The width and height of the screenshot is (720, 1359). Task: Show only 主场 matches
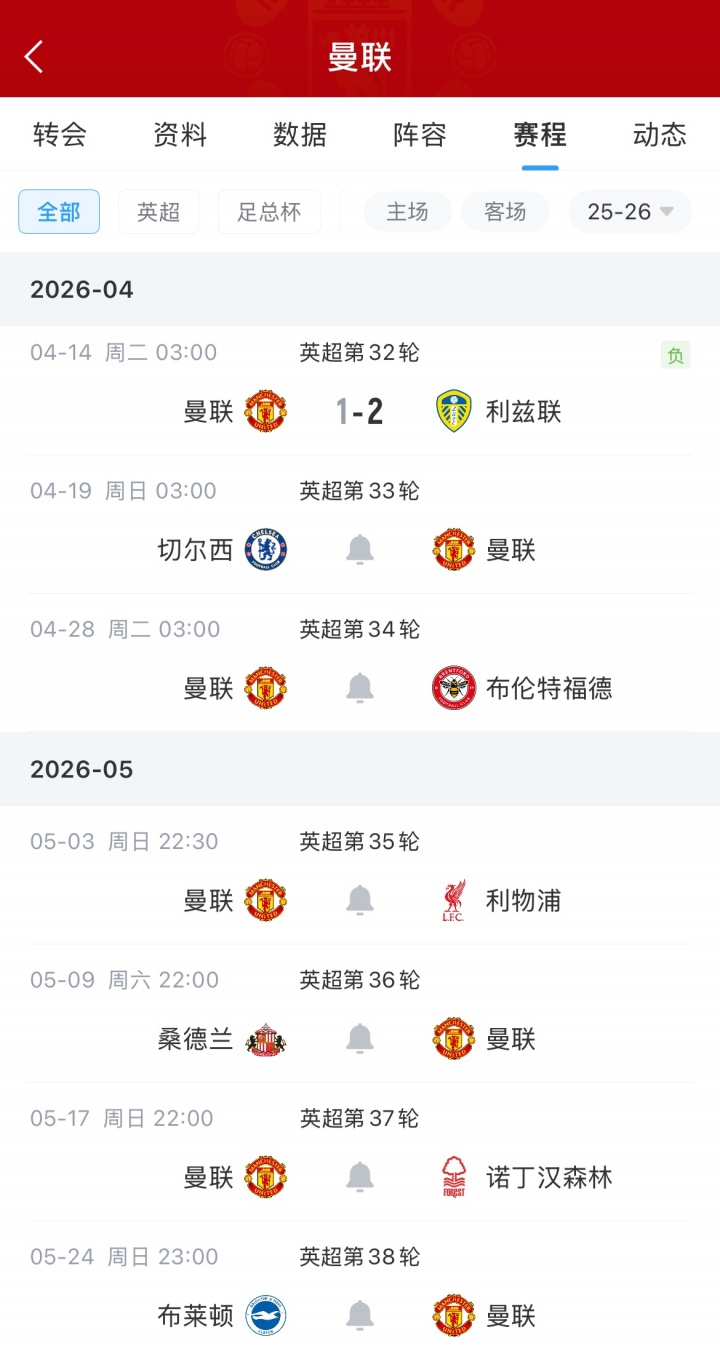(407, 212)
